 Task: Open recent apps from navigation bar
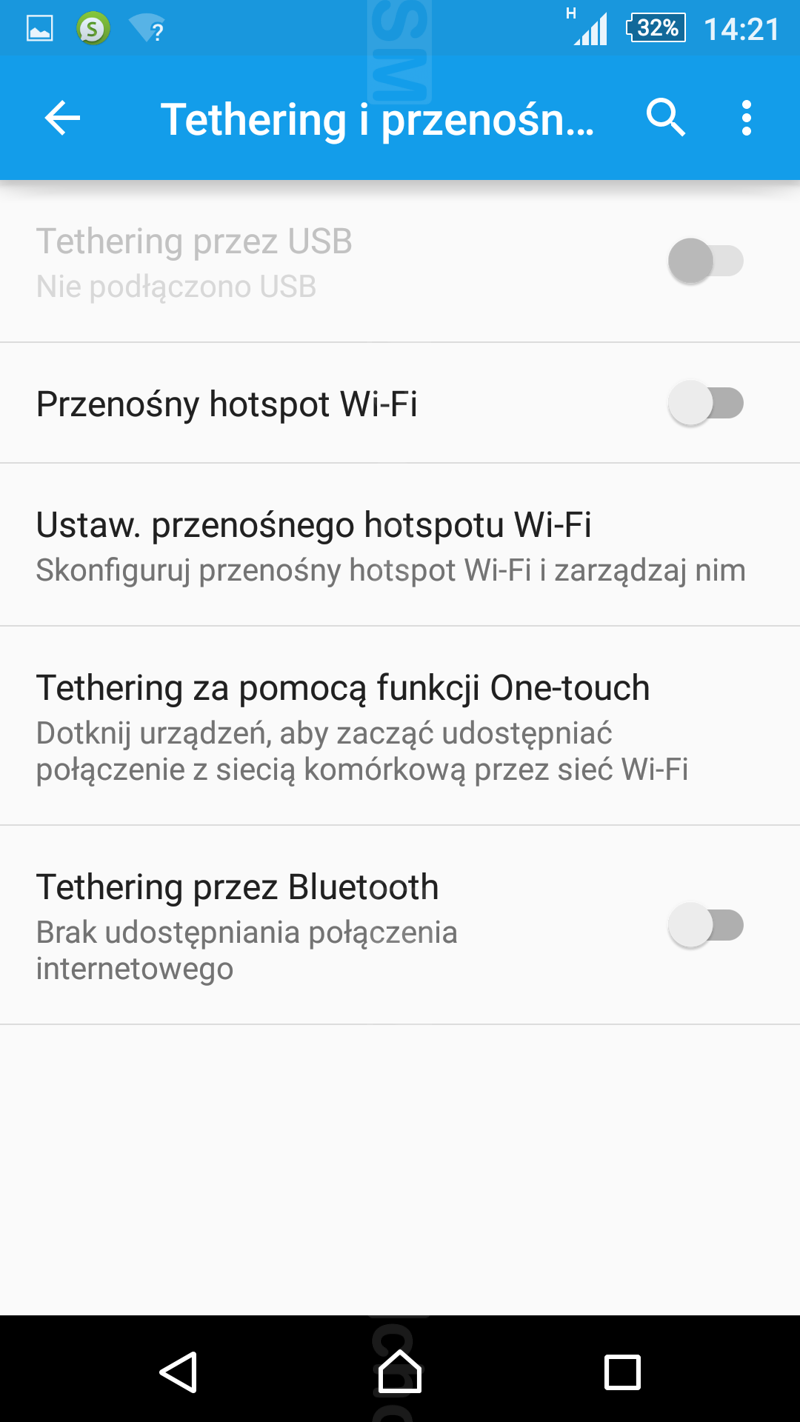pyautogui.click(x=622, y=1372)
